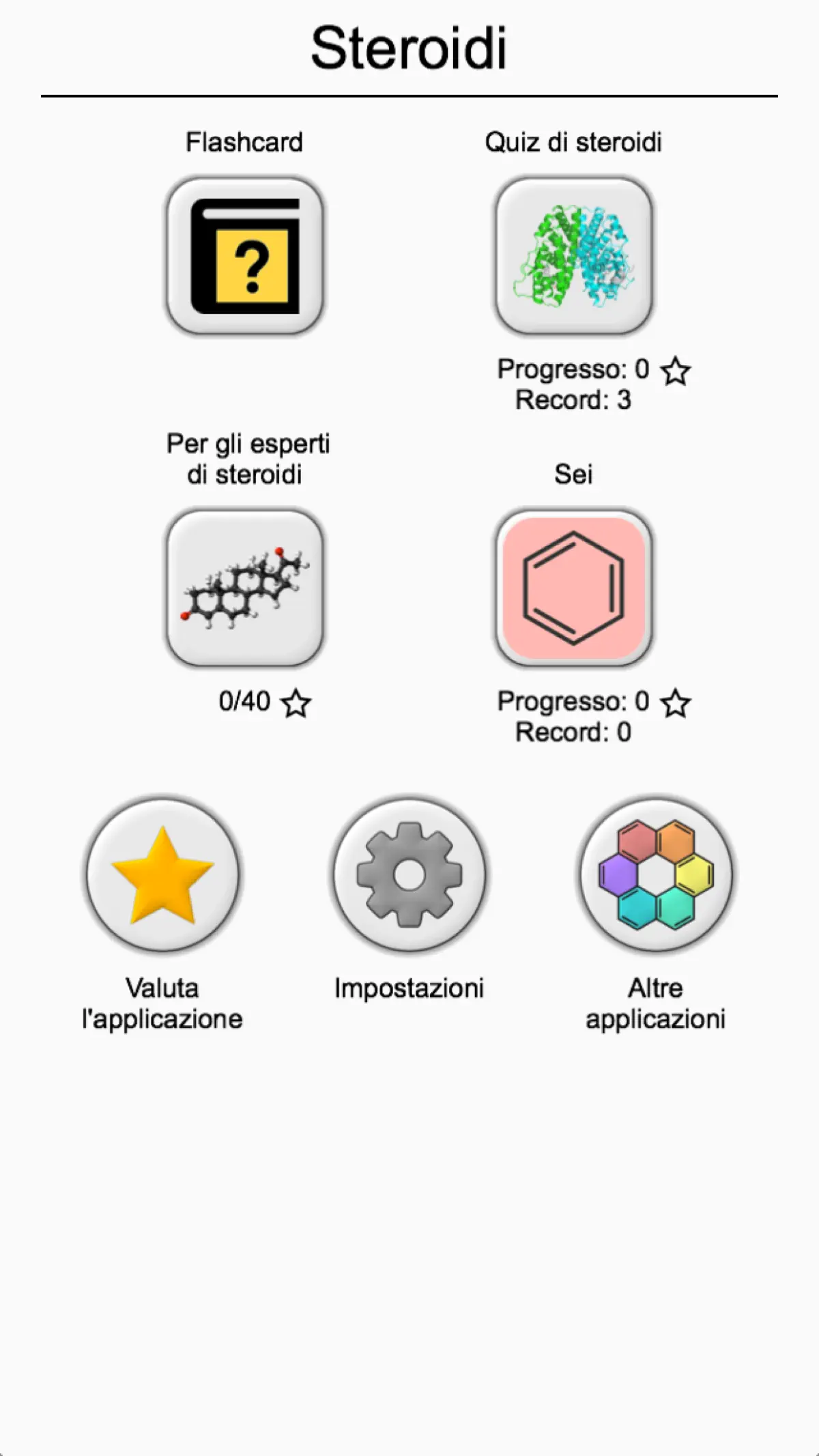Open Per gli esperti di steroidi
Image resolution: width=819 pixels, height=1456 pixels.
point(245,588)
